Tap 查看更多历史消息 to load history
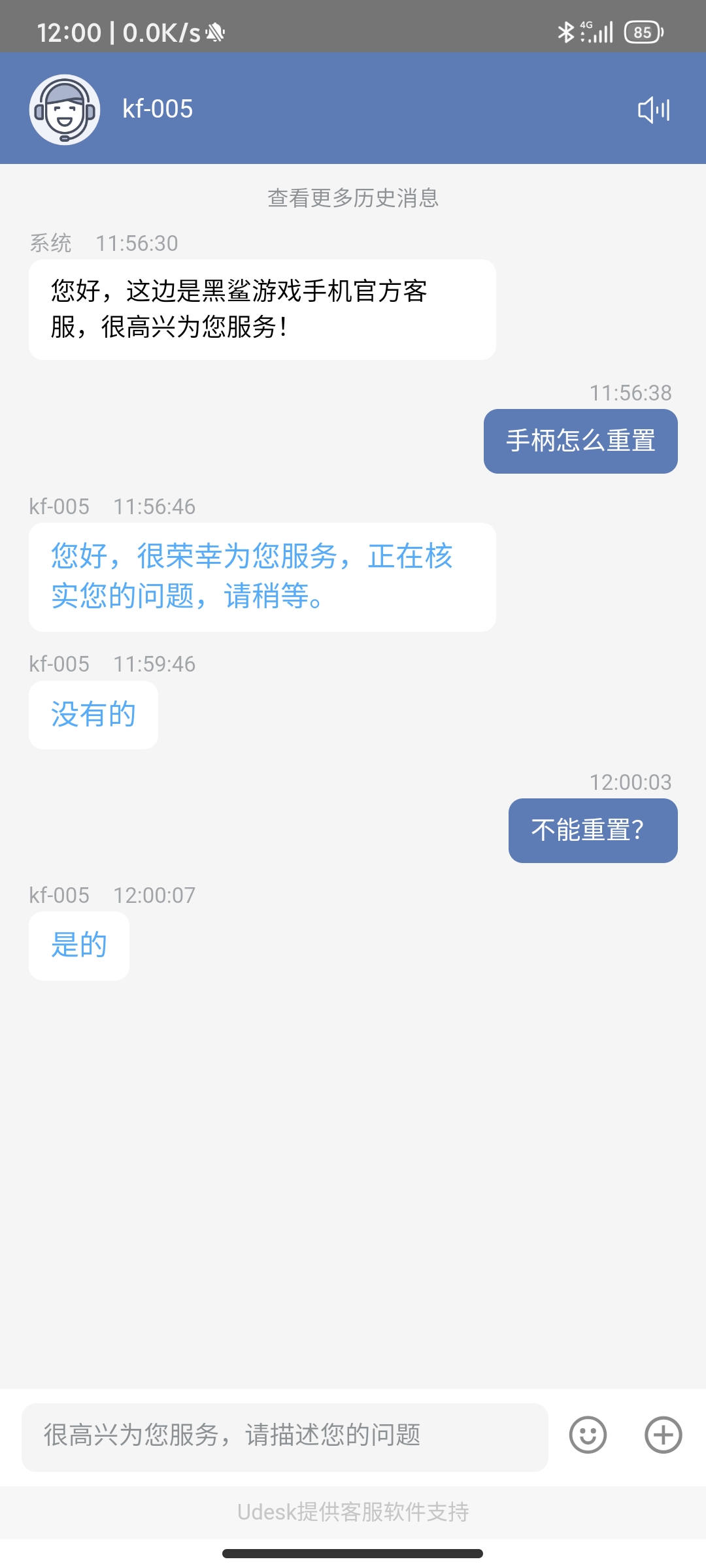 [353, 198]
